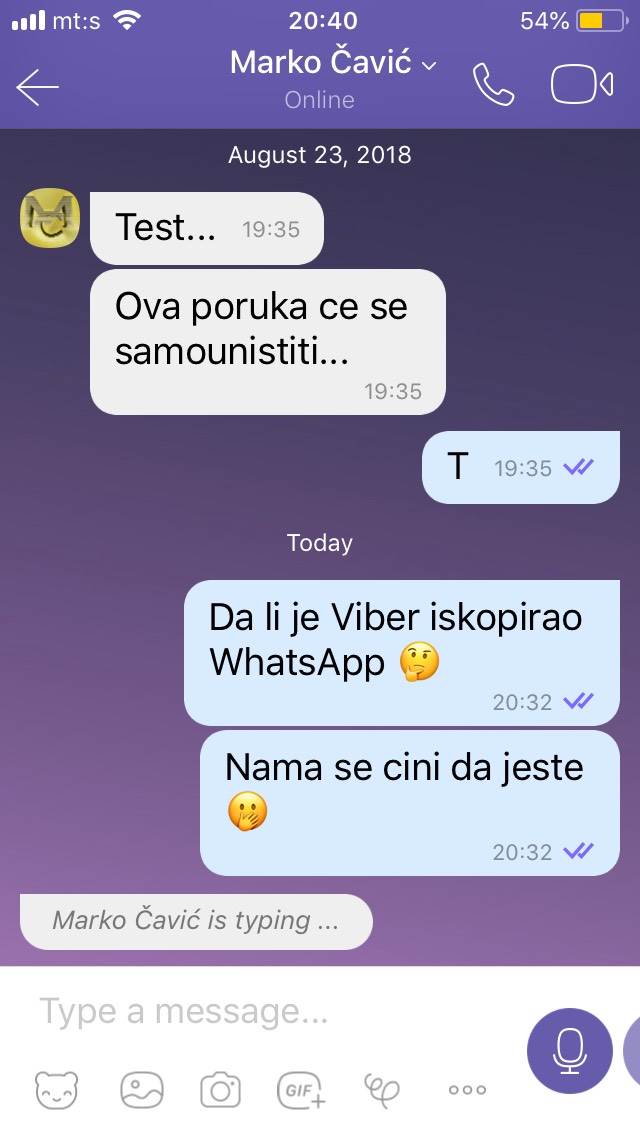Open more attachment options
Viewport: 640px width, 1136px height.
[467, 1090]
